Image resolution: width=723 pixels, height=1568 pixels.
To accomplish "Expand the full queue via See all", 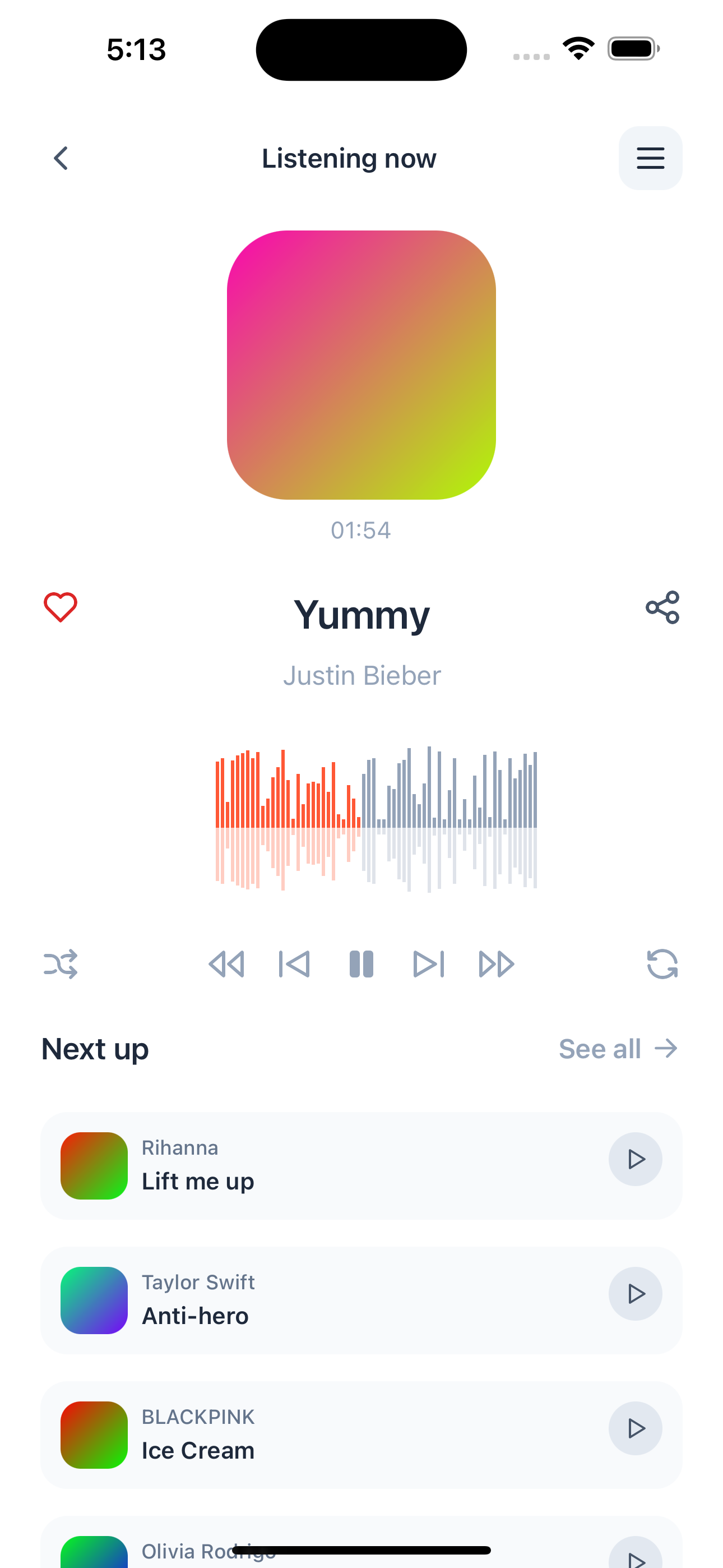I will (x=618, y=1048).
